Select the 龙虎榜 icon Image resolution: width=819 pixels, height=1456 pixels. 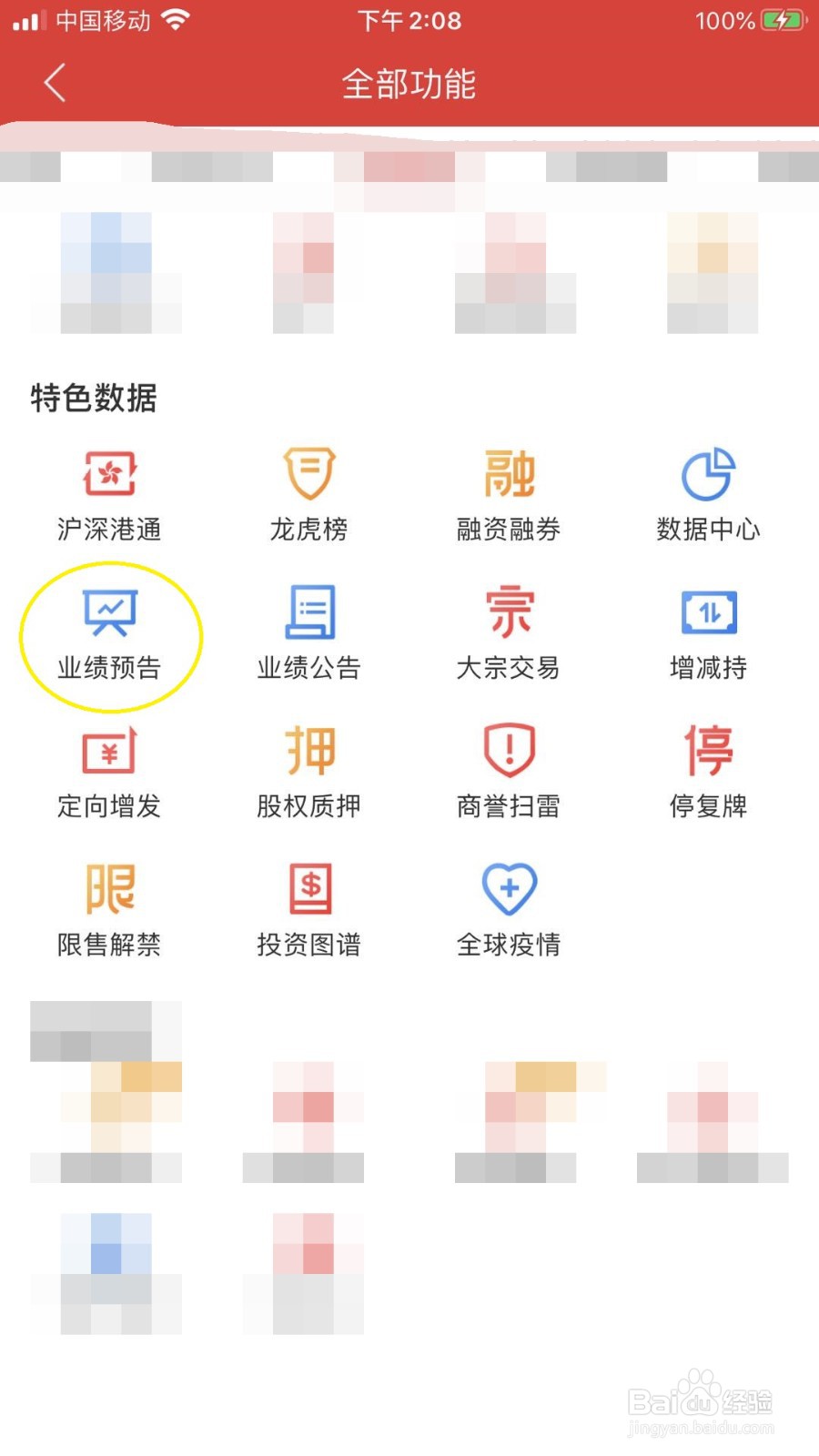(308, 496)
